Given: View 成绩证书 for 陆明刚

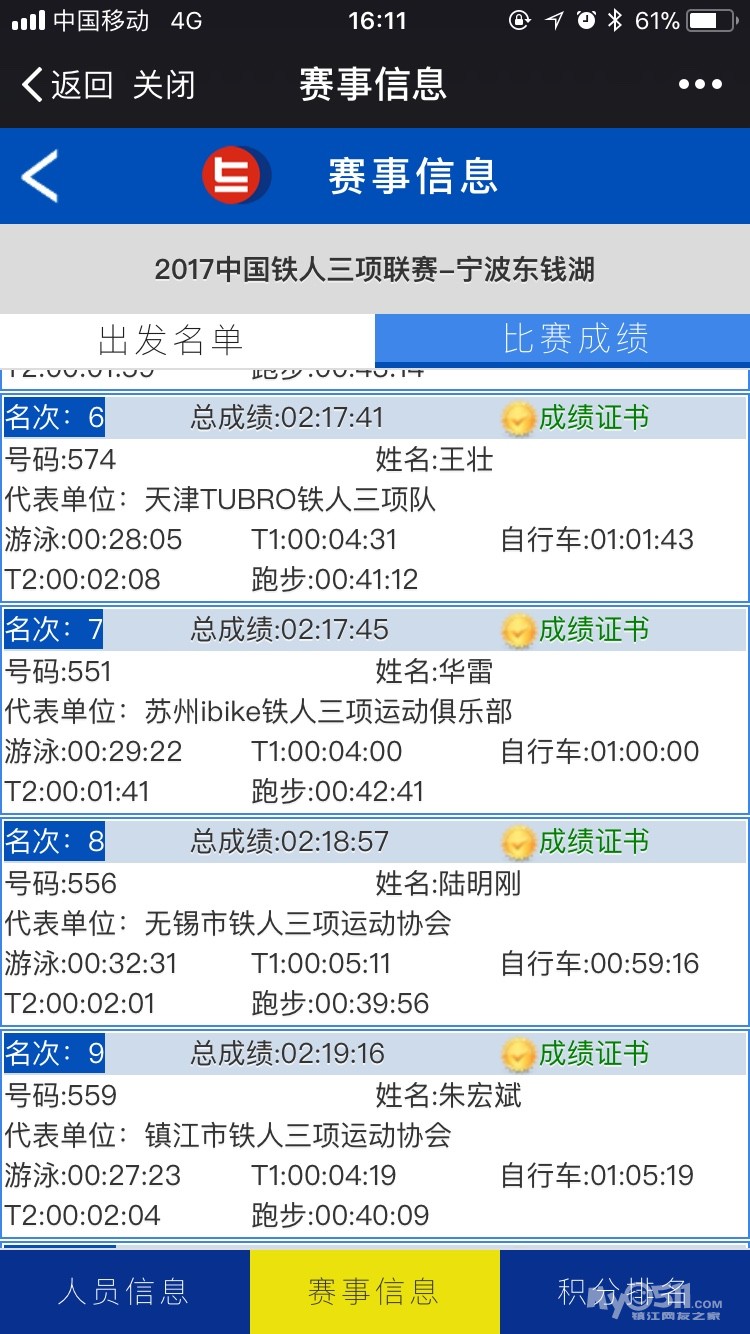Looking at the screenshot, I should click(576, 842).
